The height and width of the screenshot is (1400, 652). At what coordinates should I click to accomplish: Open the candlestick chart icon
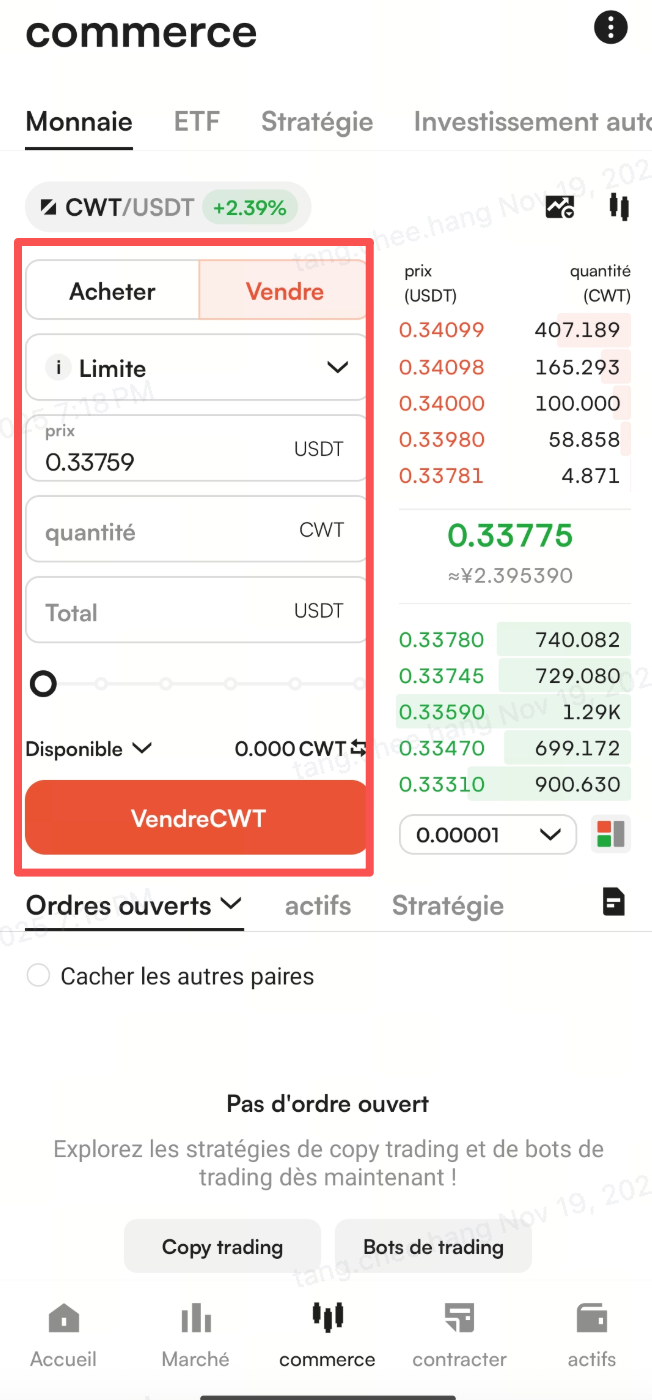[x=619, y=208]
